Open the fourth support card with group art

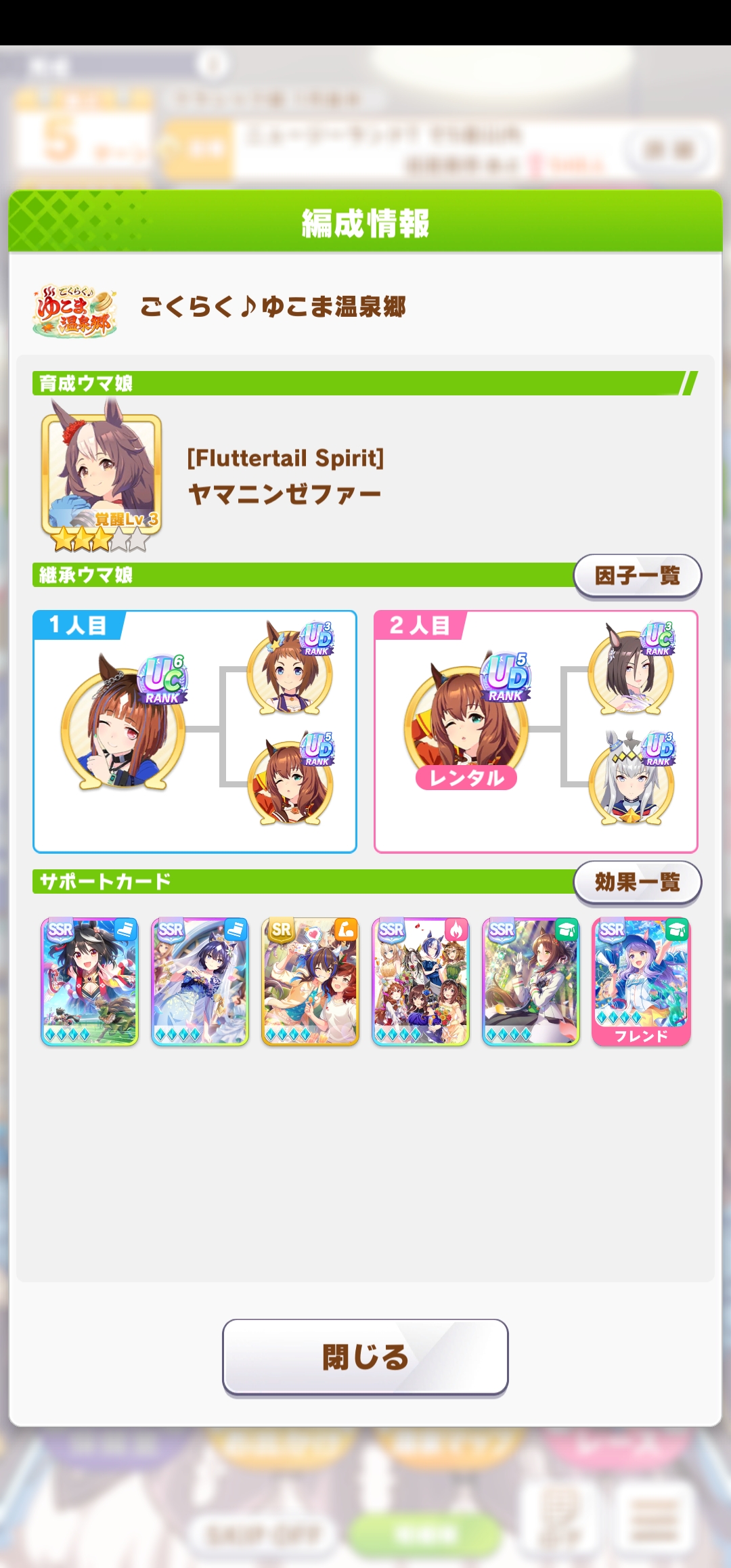420,982
